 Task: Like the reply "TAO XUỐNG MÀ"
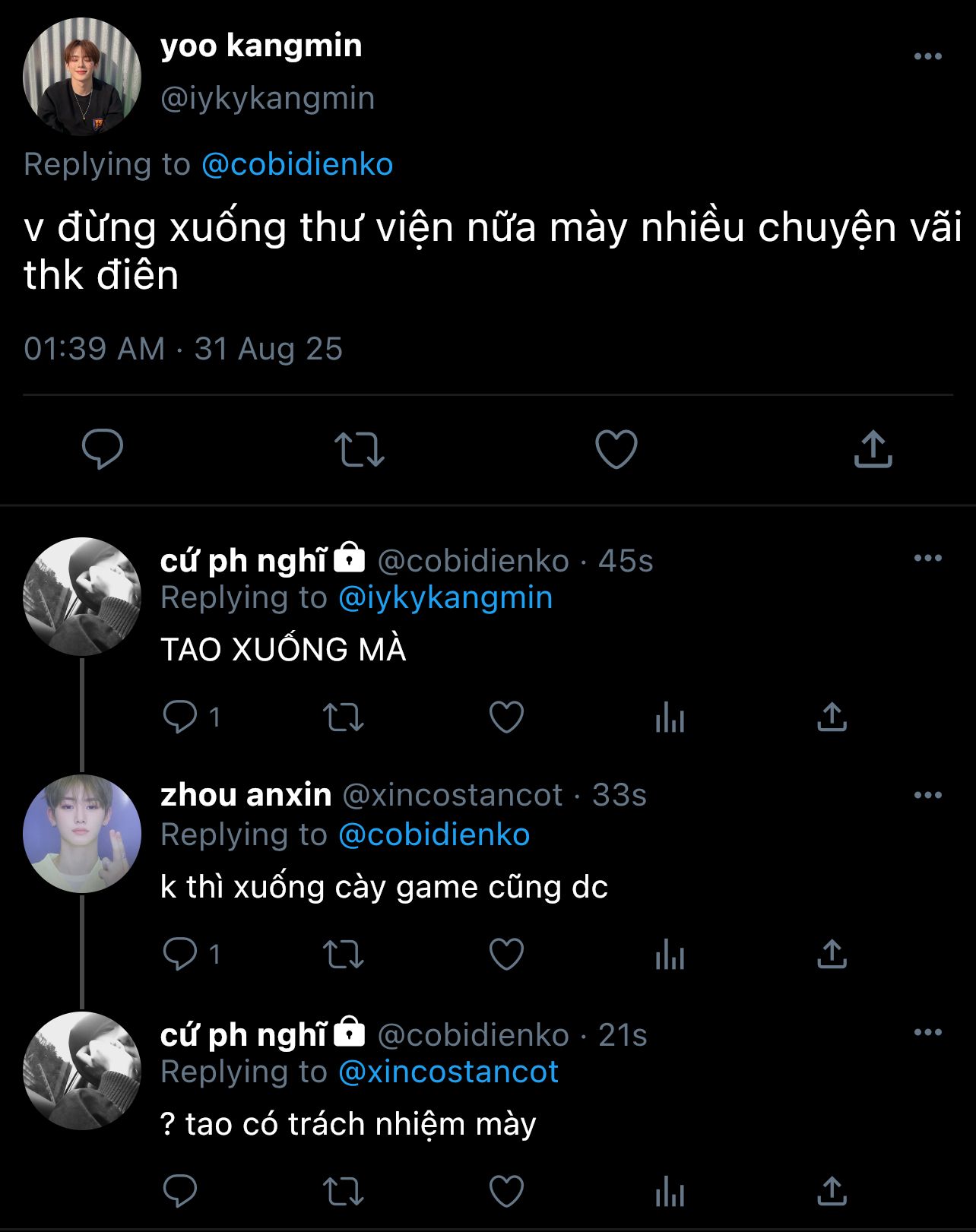(x=506, y=717)
